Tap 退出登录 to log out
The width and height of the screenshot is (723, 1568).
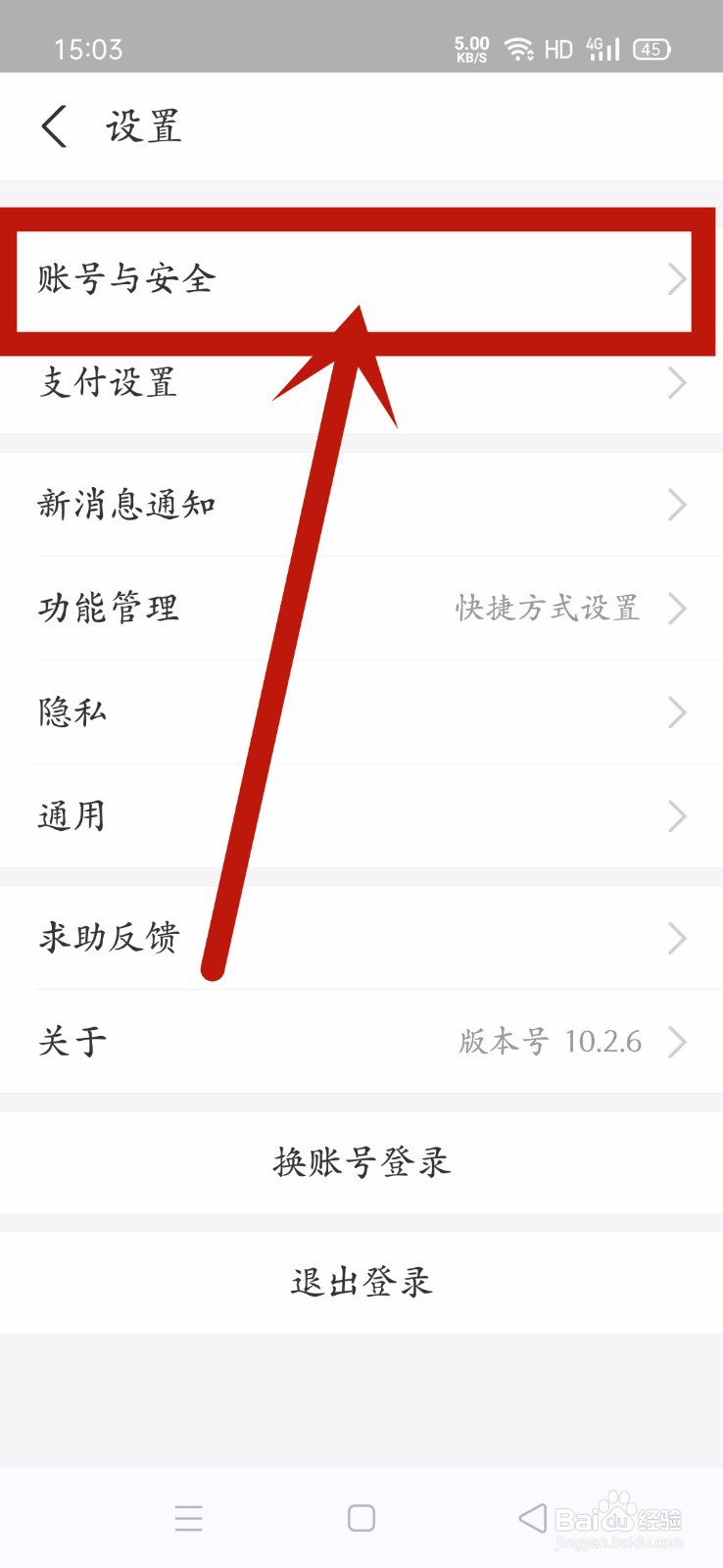tap(361, 1281)
